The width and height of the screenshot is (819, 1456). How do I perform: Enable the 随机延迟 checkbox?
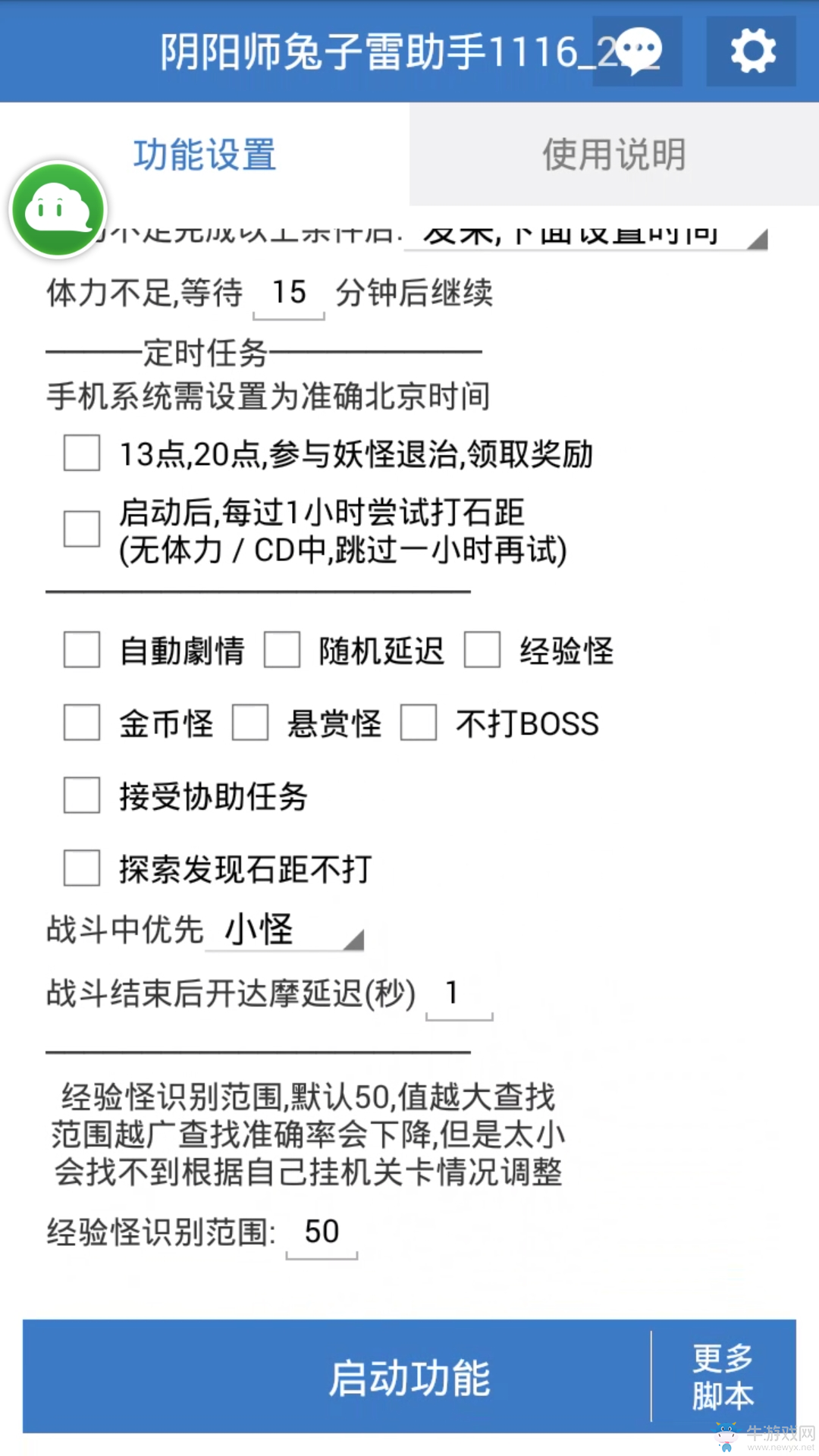click(282, 650)
